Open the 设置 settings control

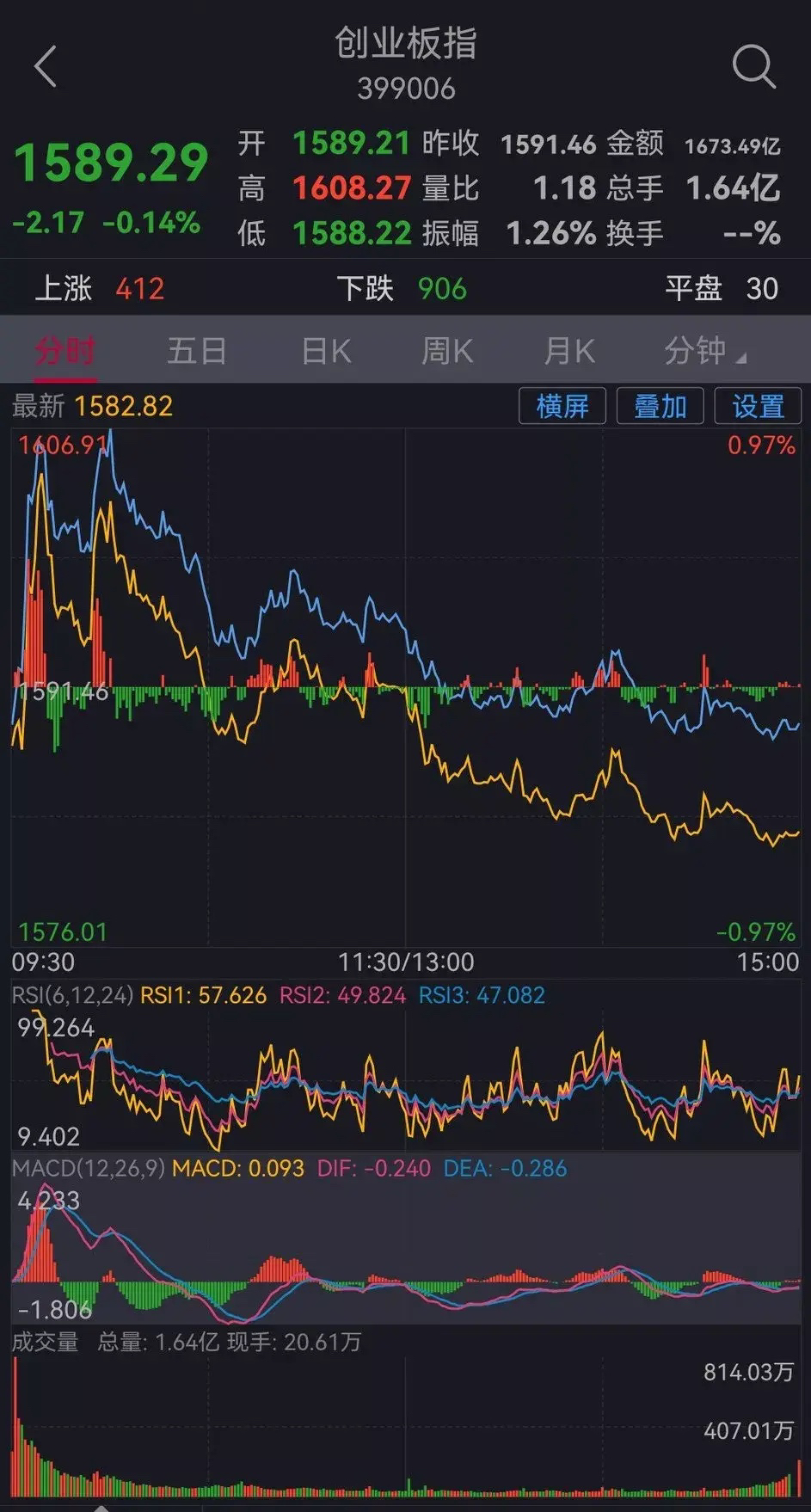tap(756, 405)
